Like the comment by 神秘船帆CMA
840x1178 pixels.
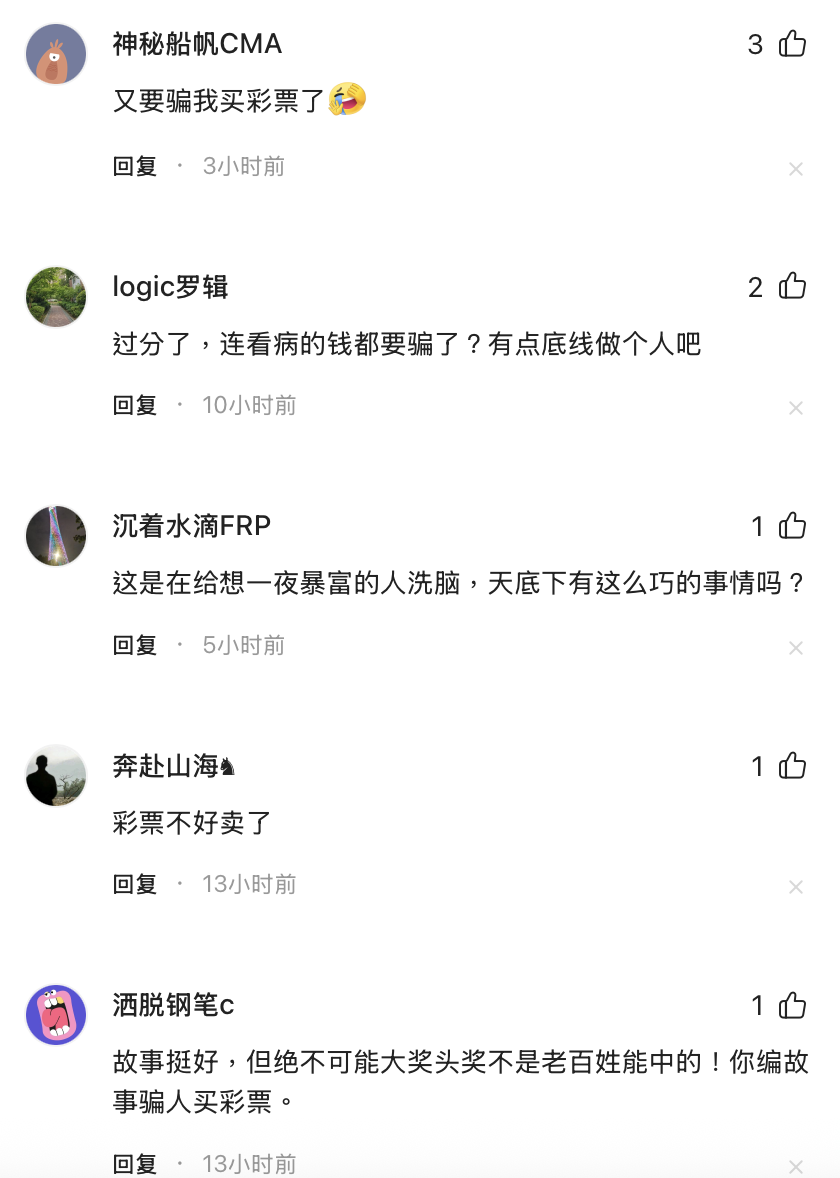(x=792, y=44)
